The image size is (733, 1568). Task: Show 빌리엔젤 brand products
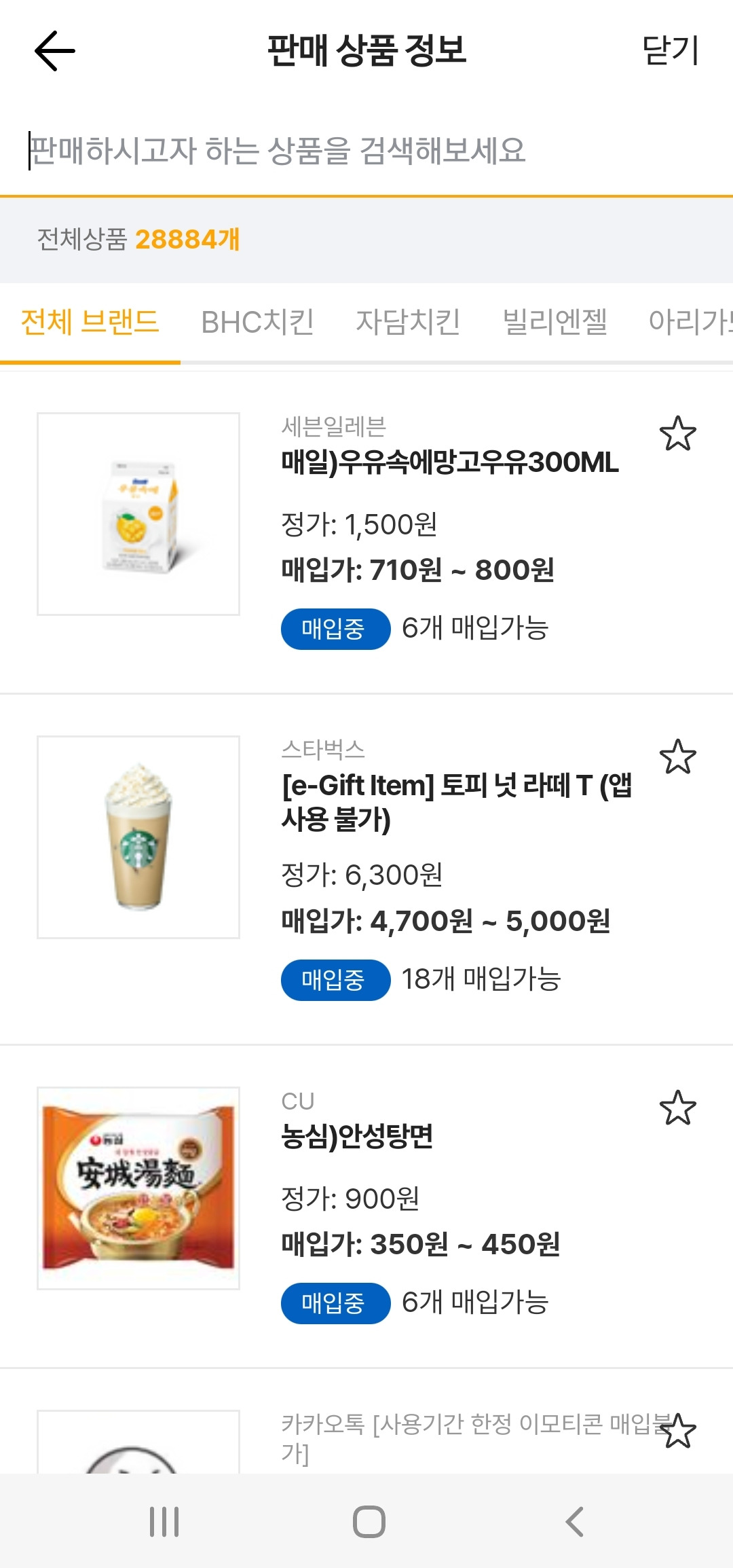tap(555, 322)
